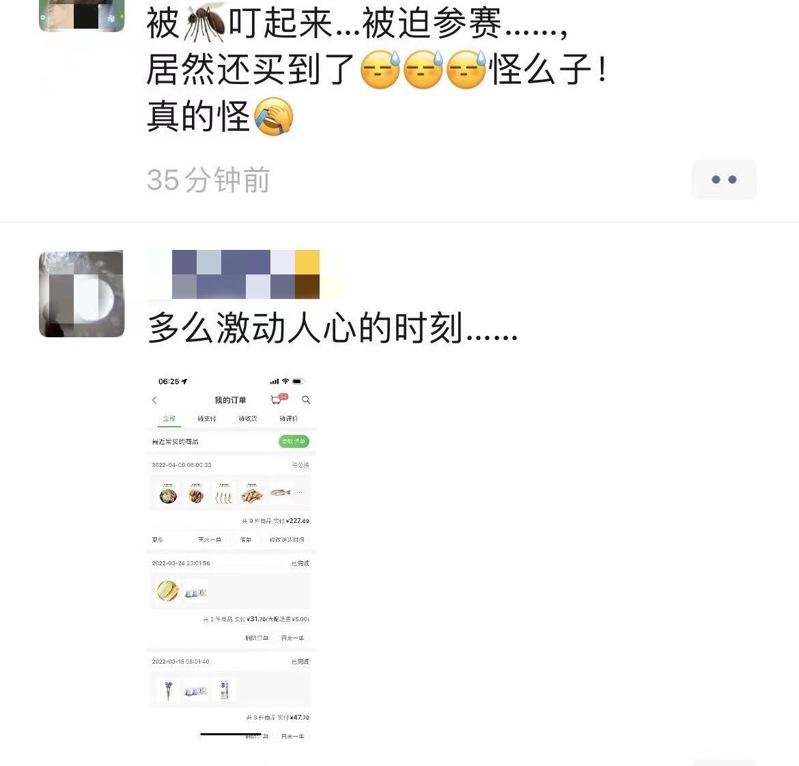Tap the avatar beside 多么激动人心的时刻 post
Image resolution: width=799 pixels, height=766 pixels.
pos(81,293)
